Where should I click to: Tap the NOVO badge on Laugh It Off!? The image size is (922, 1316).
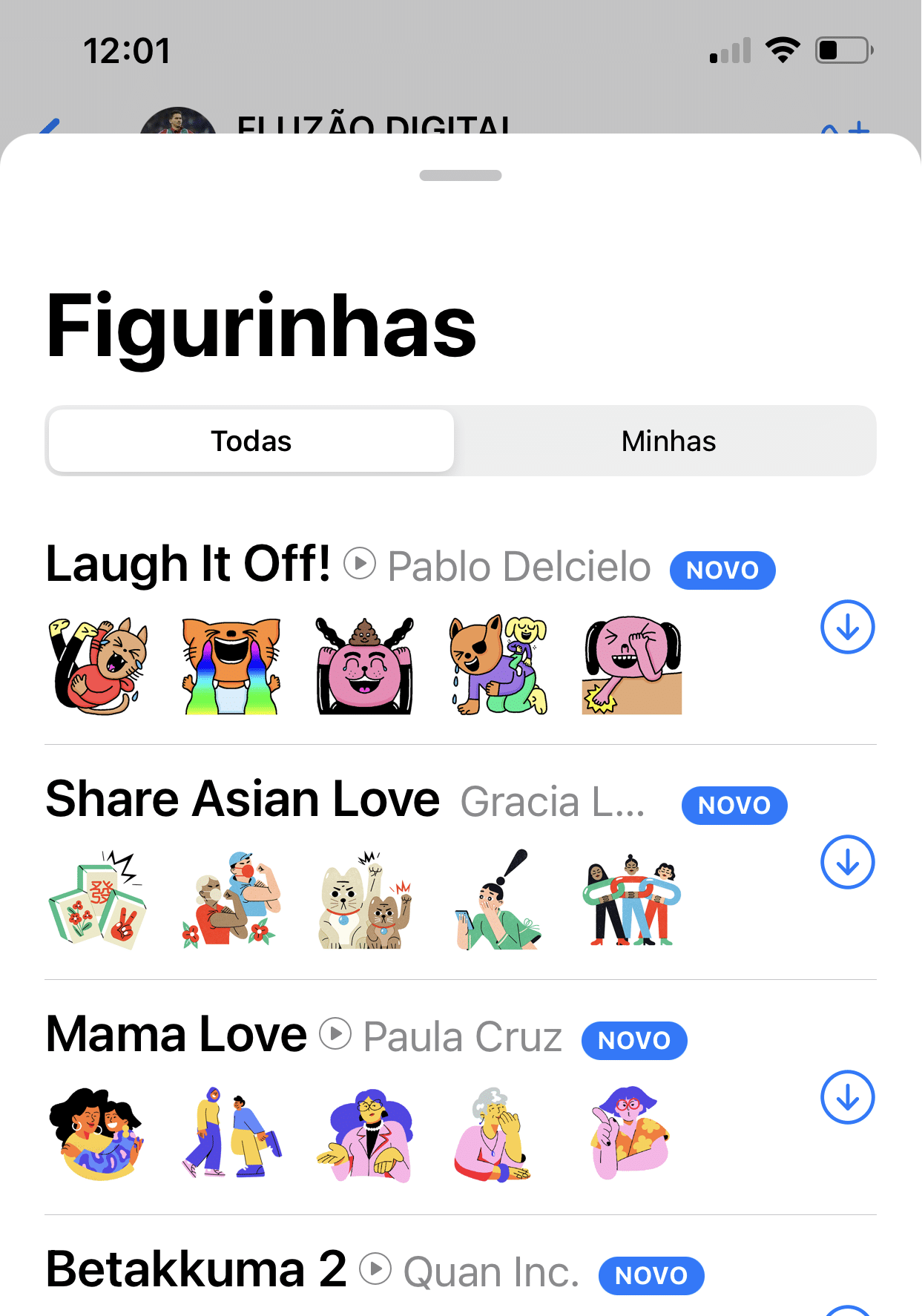click(722, 570)
